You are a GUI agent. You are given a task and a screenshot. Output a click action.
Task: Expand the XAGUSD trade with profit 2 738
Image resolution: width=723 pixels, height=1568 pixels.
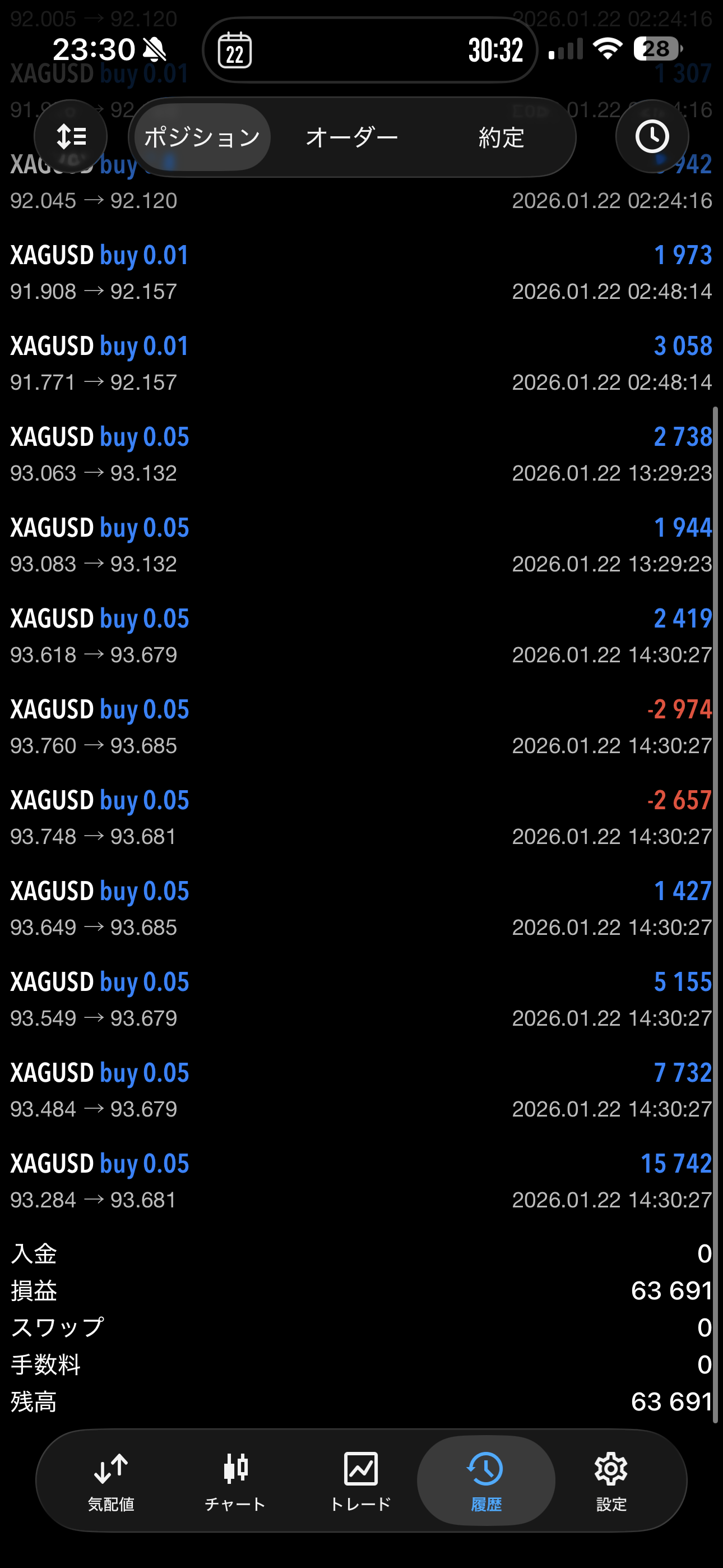click(x=361, y=454)
